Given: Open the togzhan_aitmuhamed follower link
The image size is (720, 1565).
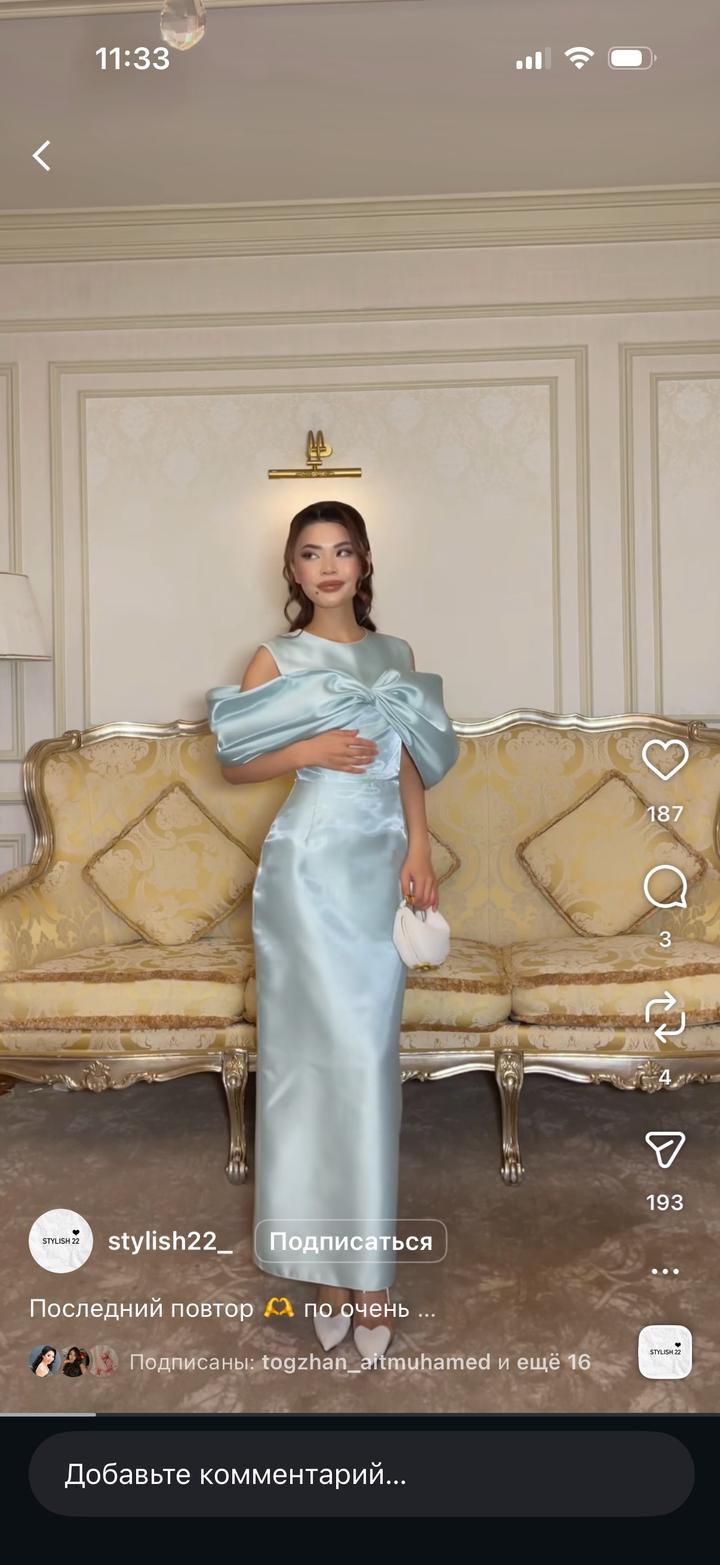Looking at the screenshot, I should click(376, 1362).
